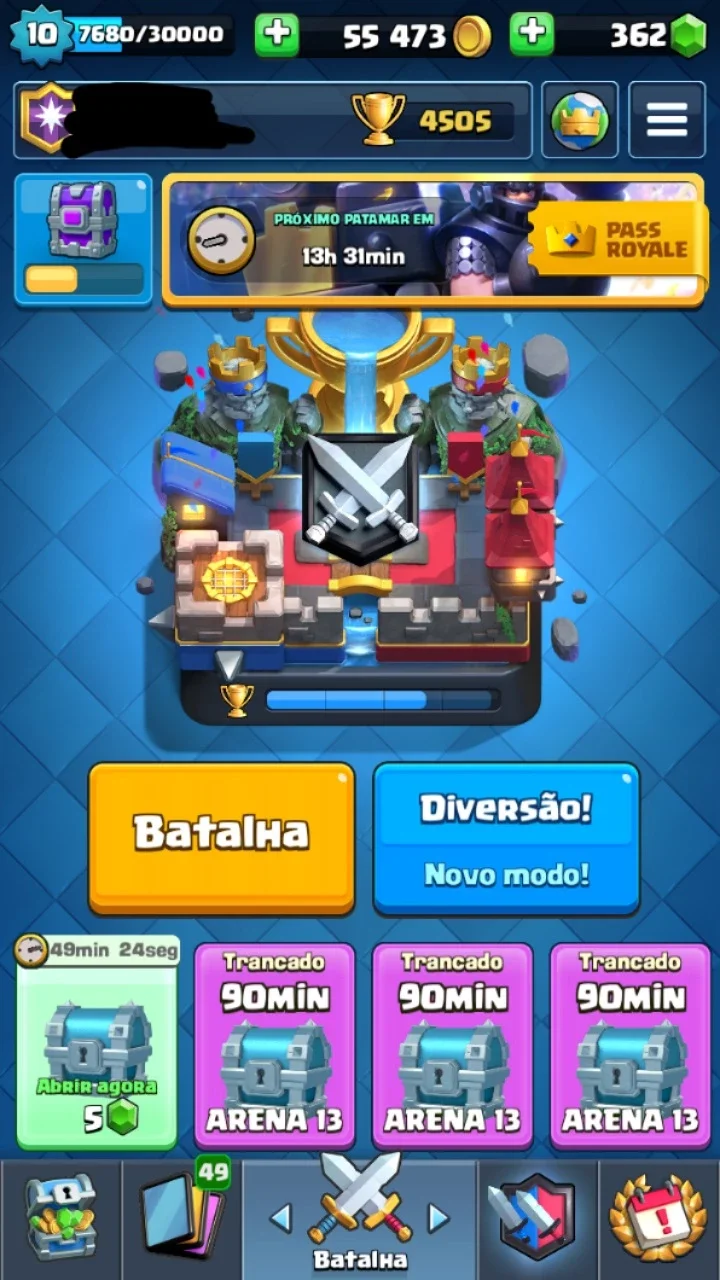Open the globe leaderboard icon
This screenshot has height=1280, width=720.
click(580, 120)
